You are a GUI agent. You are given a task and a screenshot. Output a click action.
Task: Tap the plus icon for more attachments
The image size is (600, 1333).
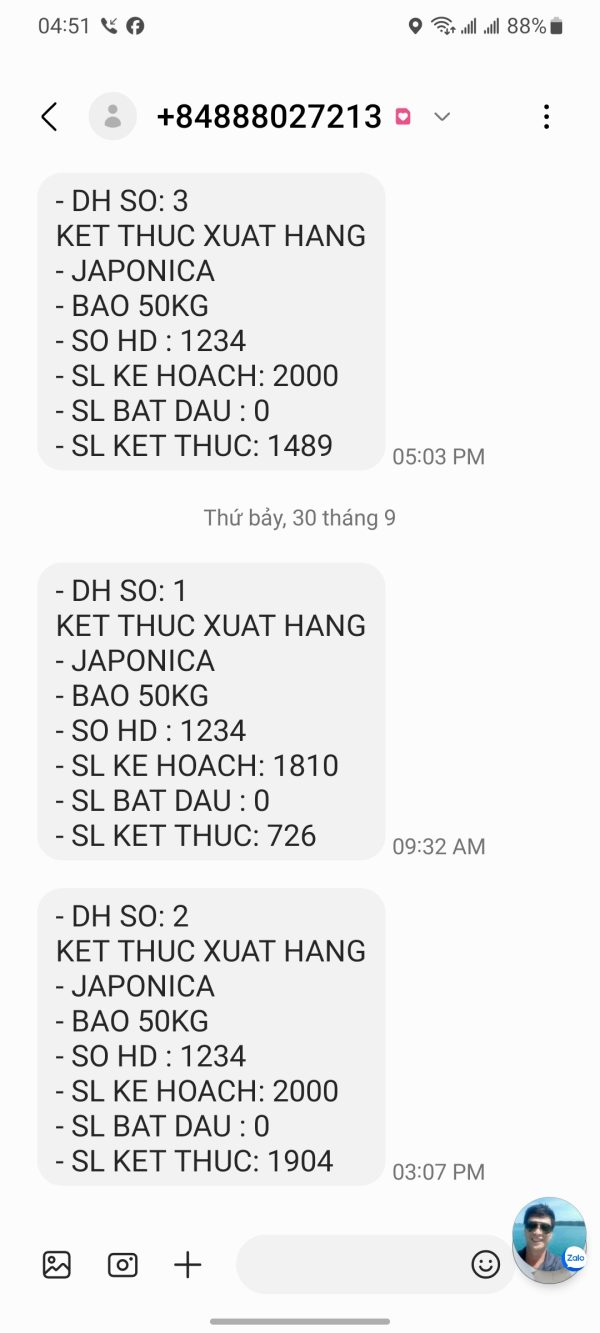point(188,1265)
